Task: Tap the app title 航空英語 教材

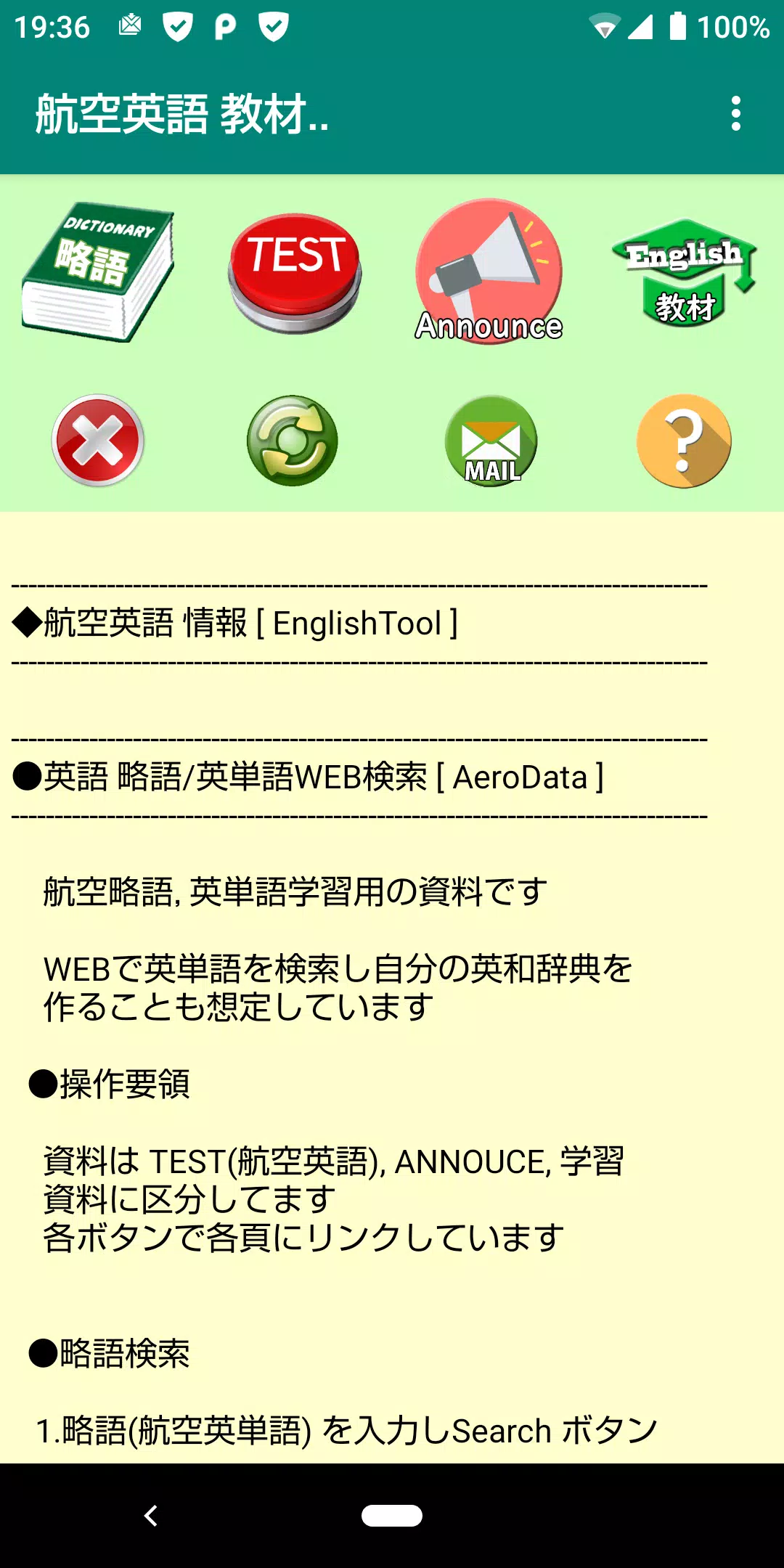Action: [181, 113]
